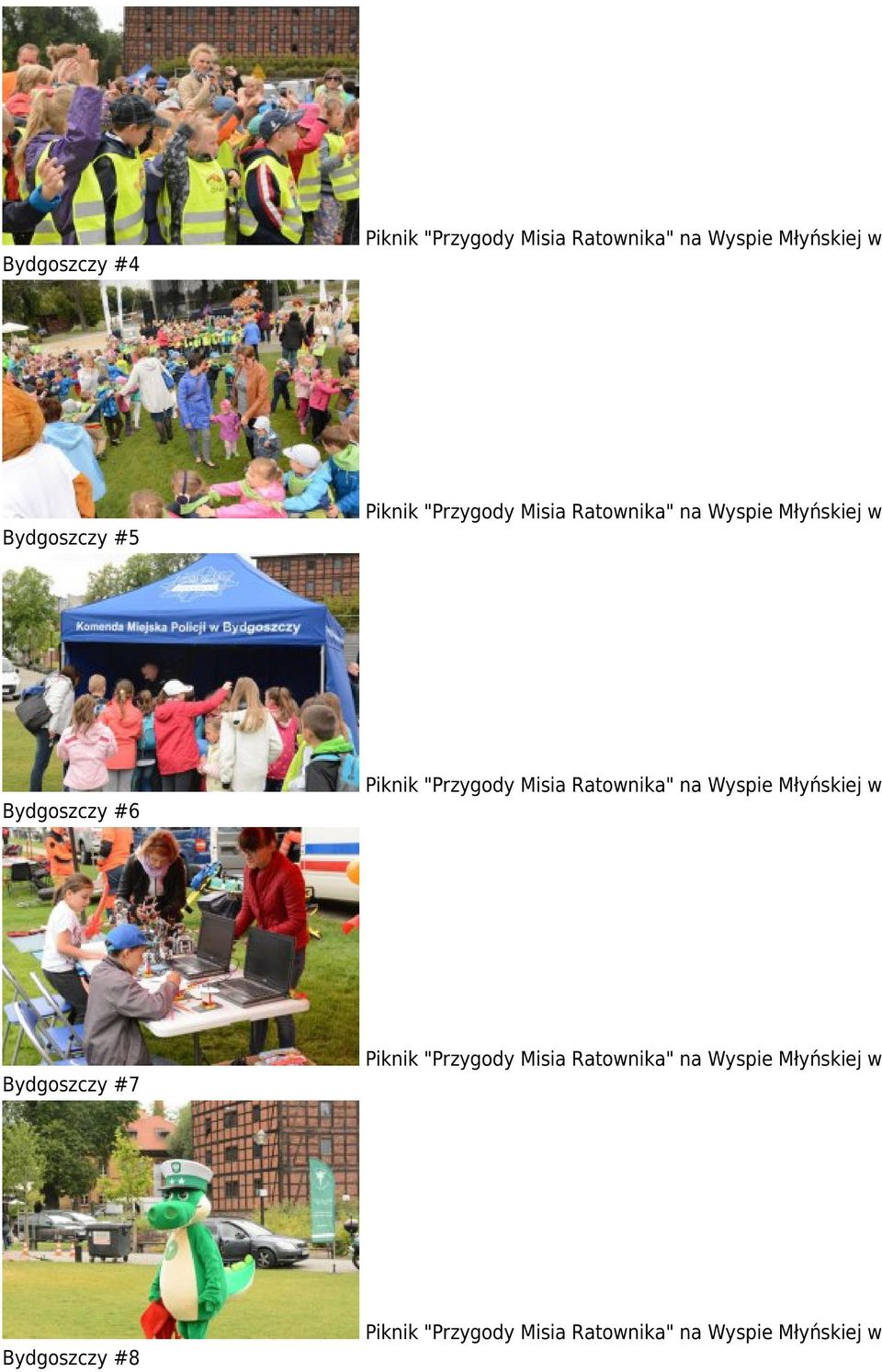Open gallery photo #4 of children in vests

(x=180, y=126)
